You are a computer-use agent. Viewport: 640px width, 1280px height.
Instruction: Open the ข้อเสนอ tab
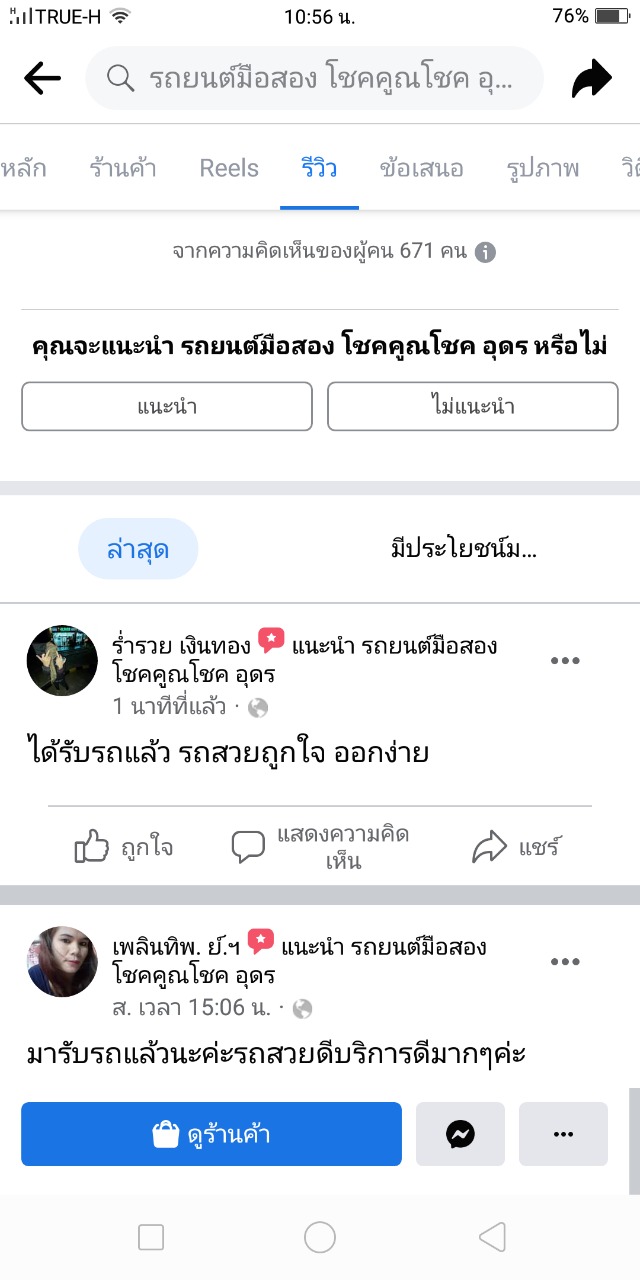pyautogui.click(x=421, y=168)
